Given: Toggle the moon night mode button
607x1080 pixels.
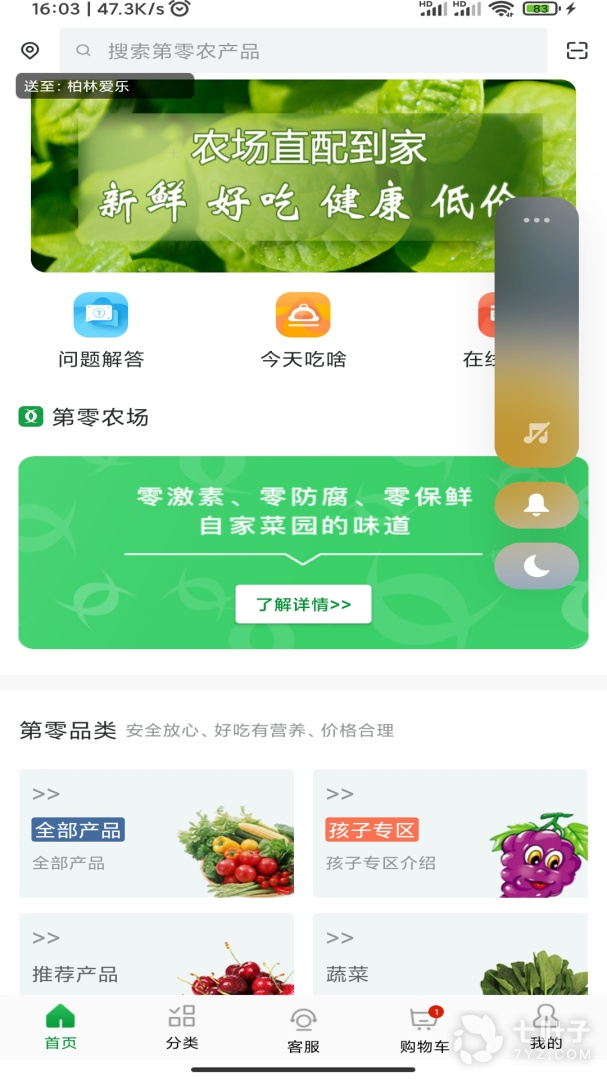Looking at the screenshot, I should [537, 566].
